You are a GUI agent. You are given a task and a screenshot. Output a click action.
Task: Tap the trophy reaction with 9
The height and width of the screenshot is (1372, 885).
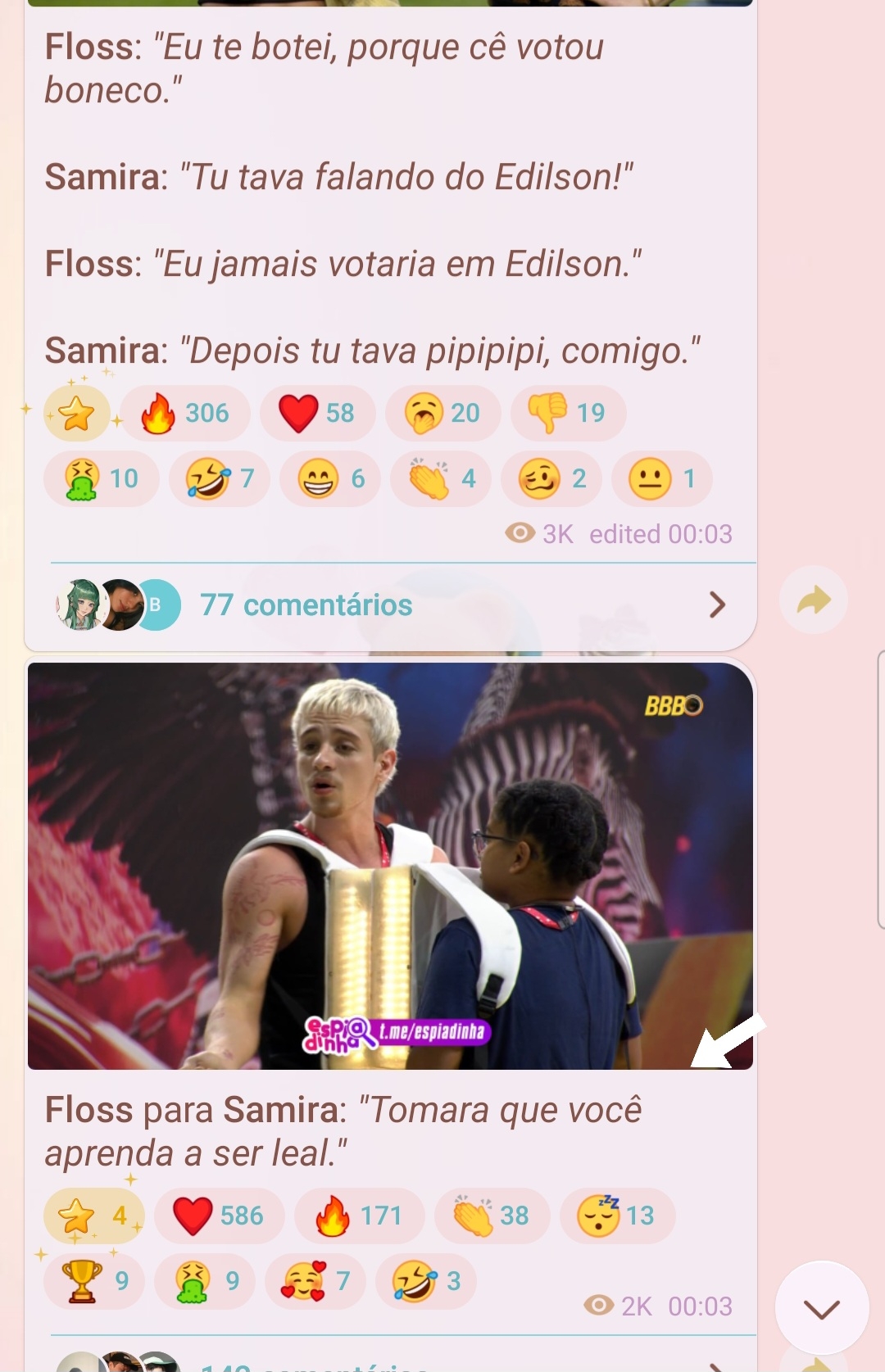pos(95,1281)
